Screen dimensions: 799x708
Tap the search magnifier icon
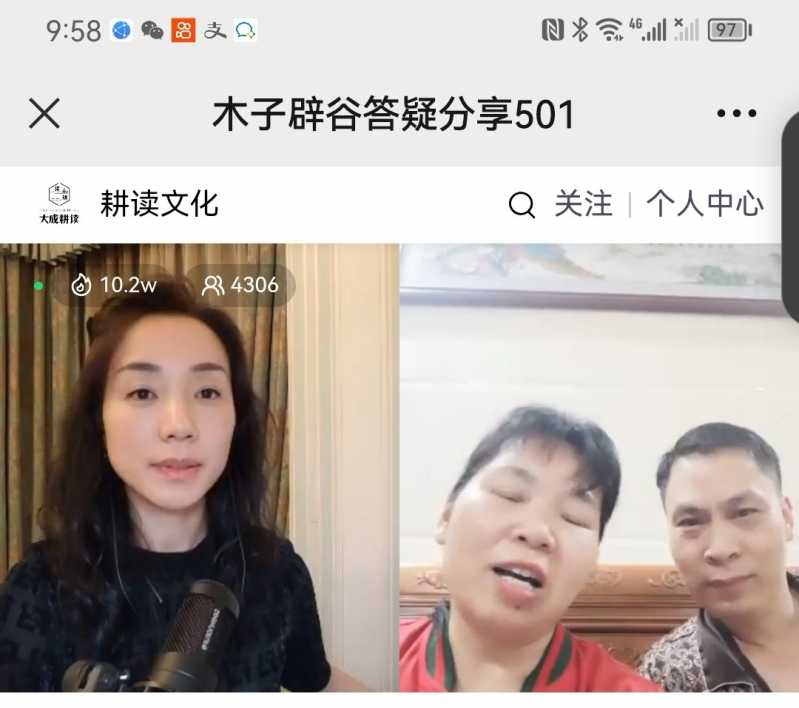point(521,205)
